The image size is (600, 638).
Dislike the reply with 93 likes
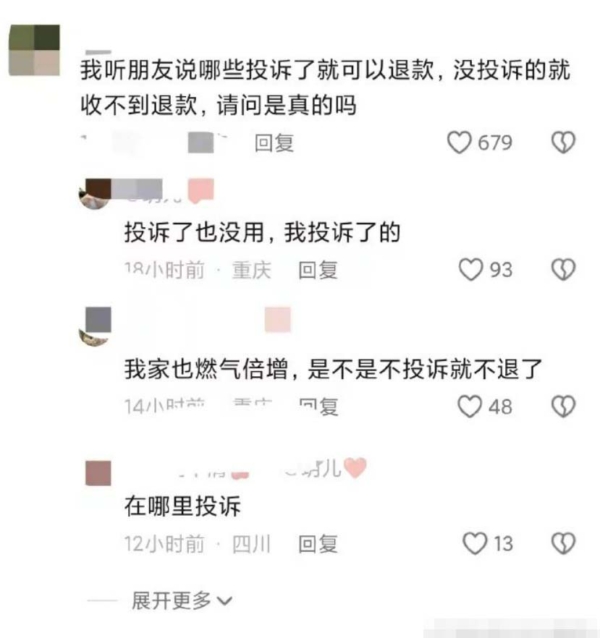click(563, 269)
